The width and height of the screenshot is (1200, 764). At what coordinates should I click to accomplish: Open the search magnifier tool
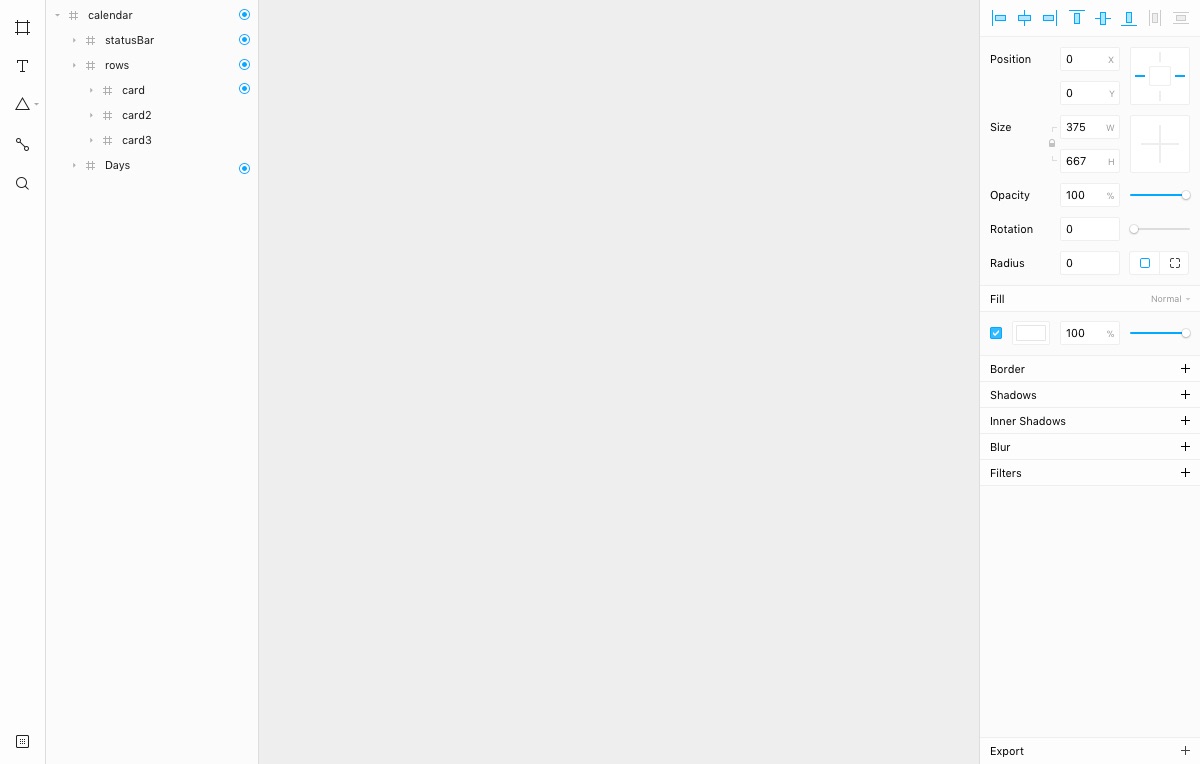pos(22,184)
